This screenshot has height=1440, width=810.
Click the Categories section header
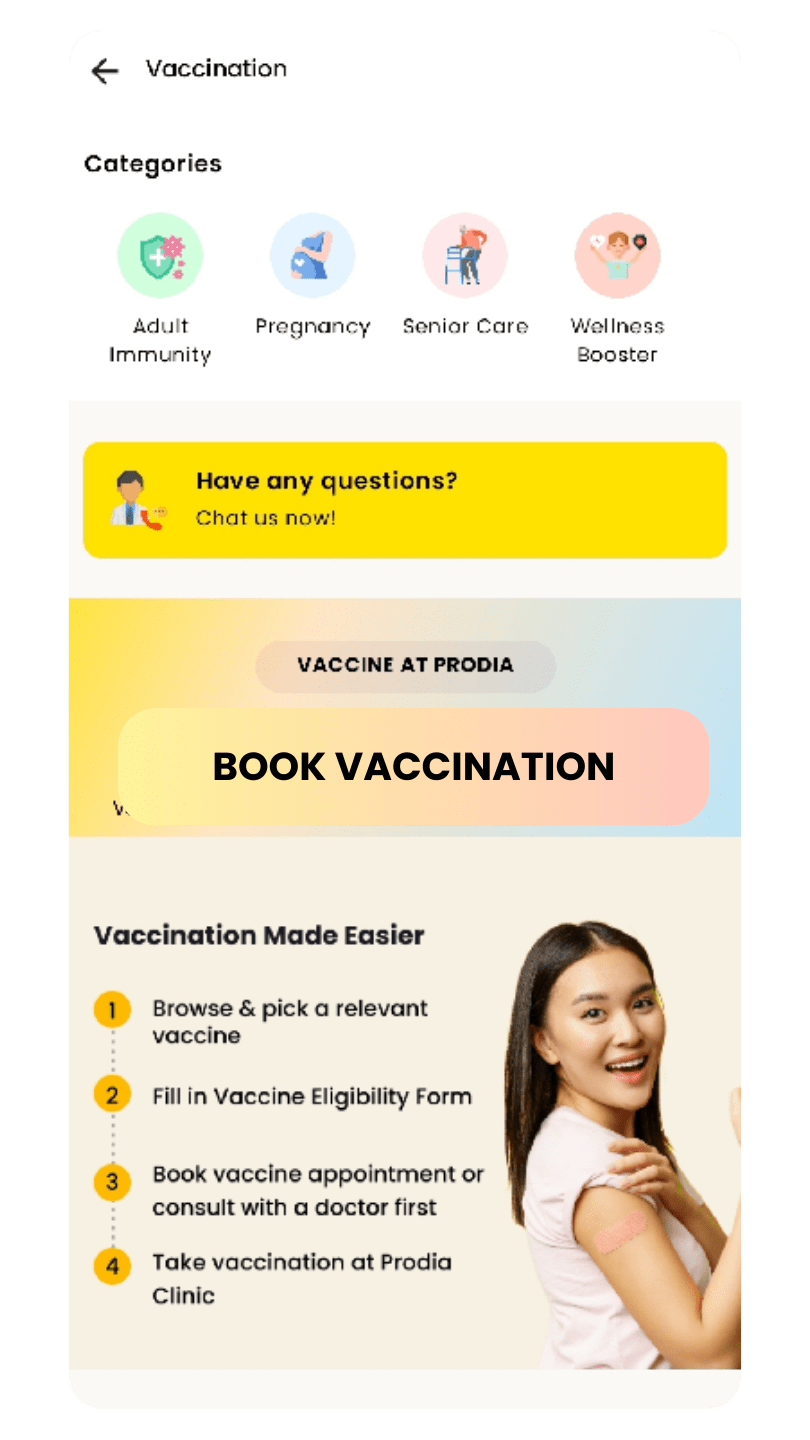(153, 164)
